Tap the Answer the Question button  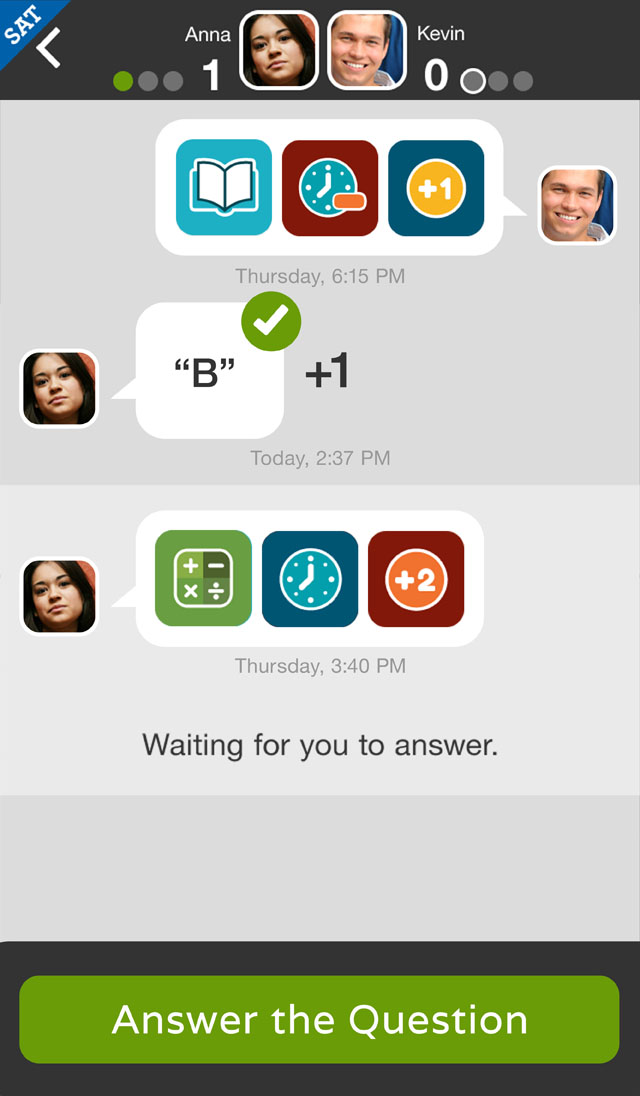point(319,1019)
